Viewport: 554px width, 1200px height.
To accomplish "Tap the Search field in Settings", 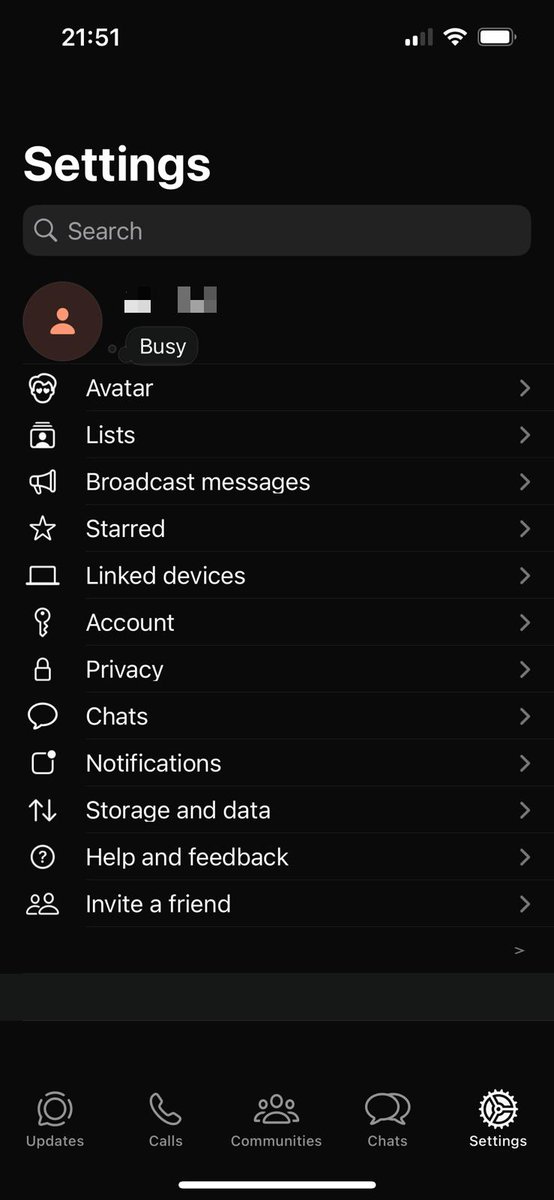I will pyautogui.click(x=277, y=231).
